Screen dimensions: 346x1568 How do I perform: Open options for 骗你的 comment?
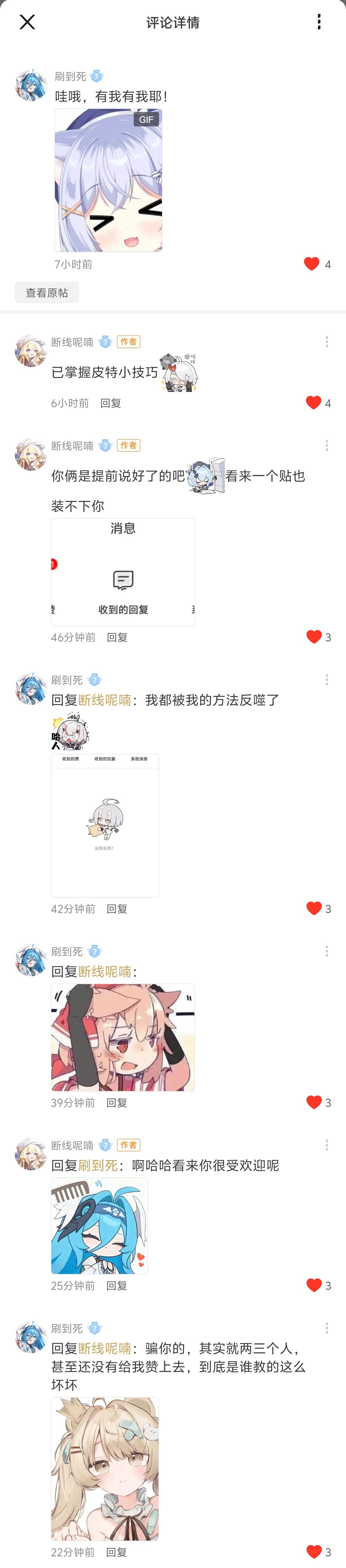[327, 1327]
